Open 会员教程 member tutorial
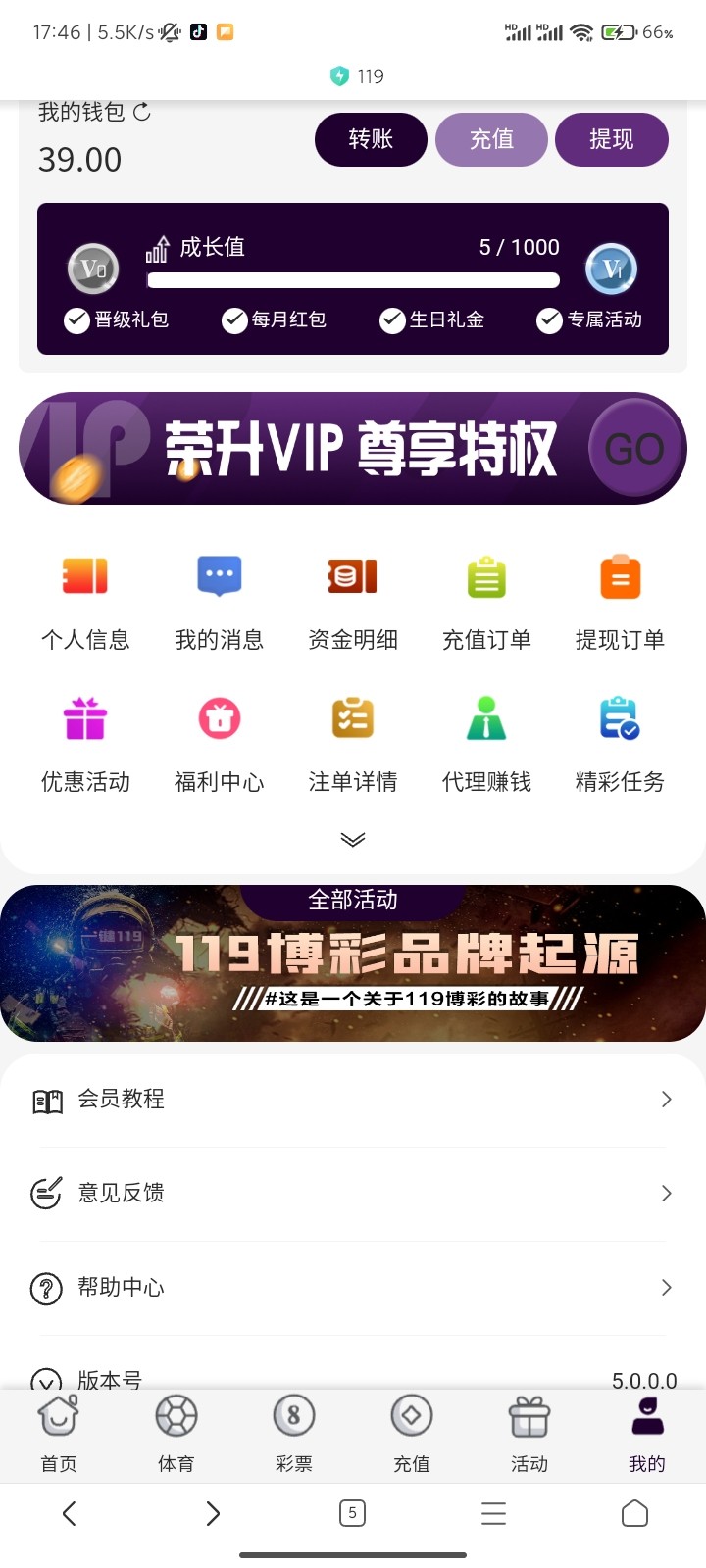This screenshot has width=706, height=1568. click(353, 1100)
